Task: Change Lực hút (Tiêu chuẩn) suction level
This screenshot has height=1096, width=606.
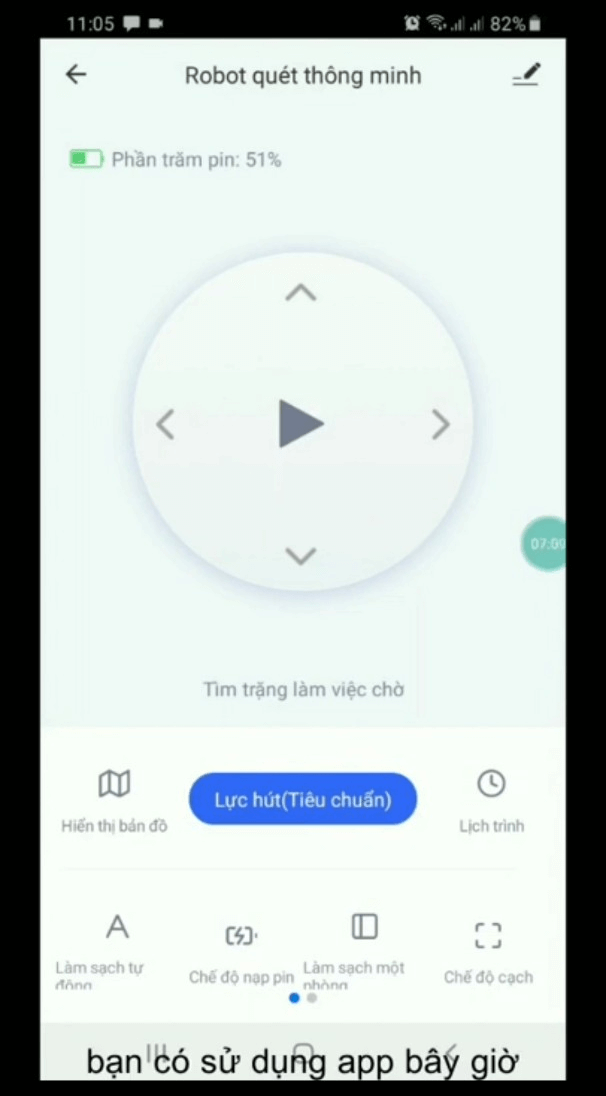Action: tap(302, 800)
